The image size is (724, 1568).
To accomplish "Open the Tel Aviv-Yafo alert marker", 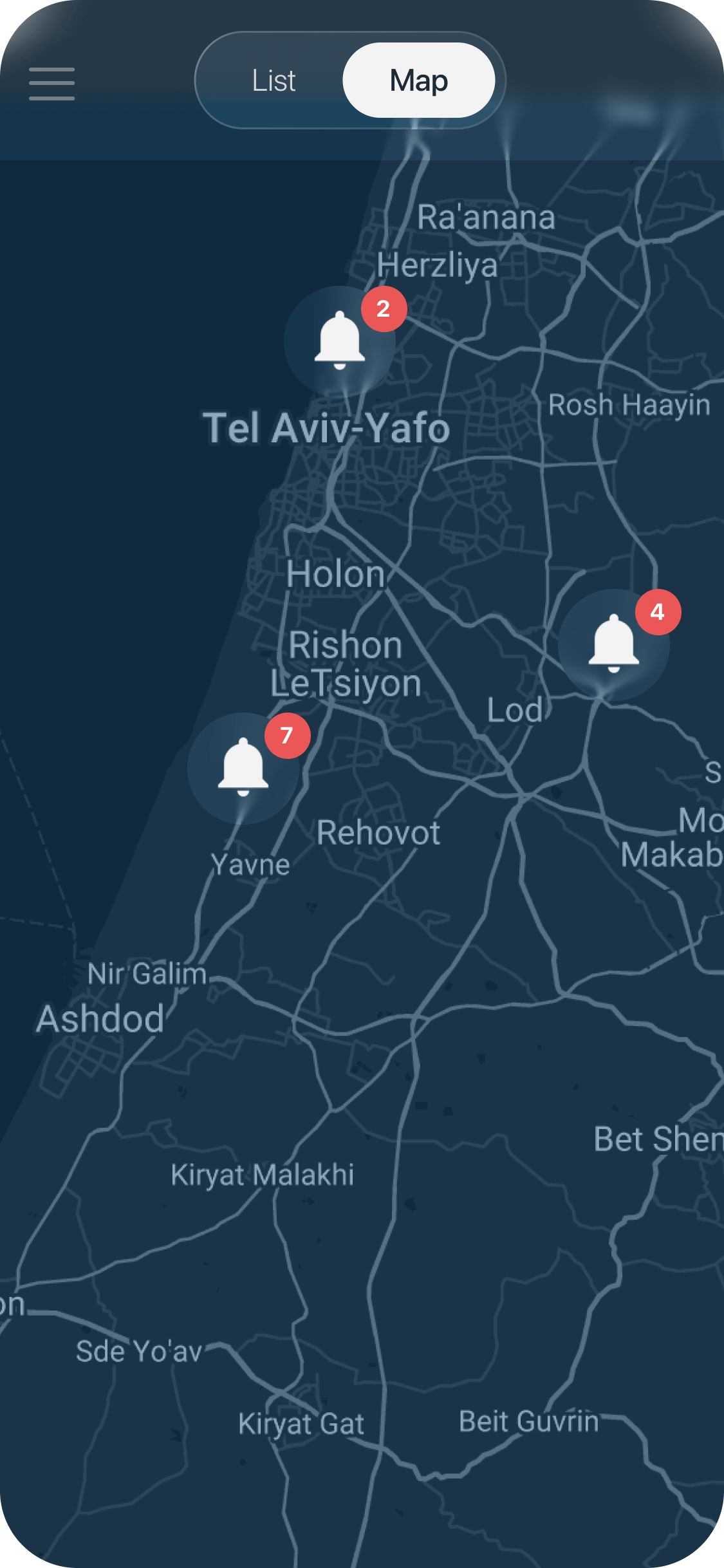I will click(340, 341).
